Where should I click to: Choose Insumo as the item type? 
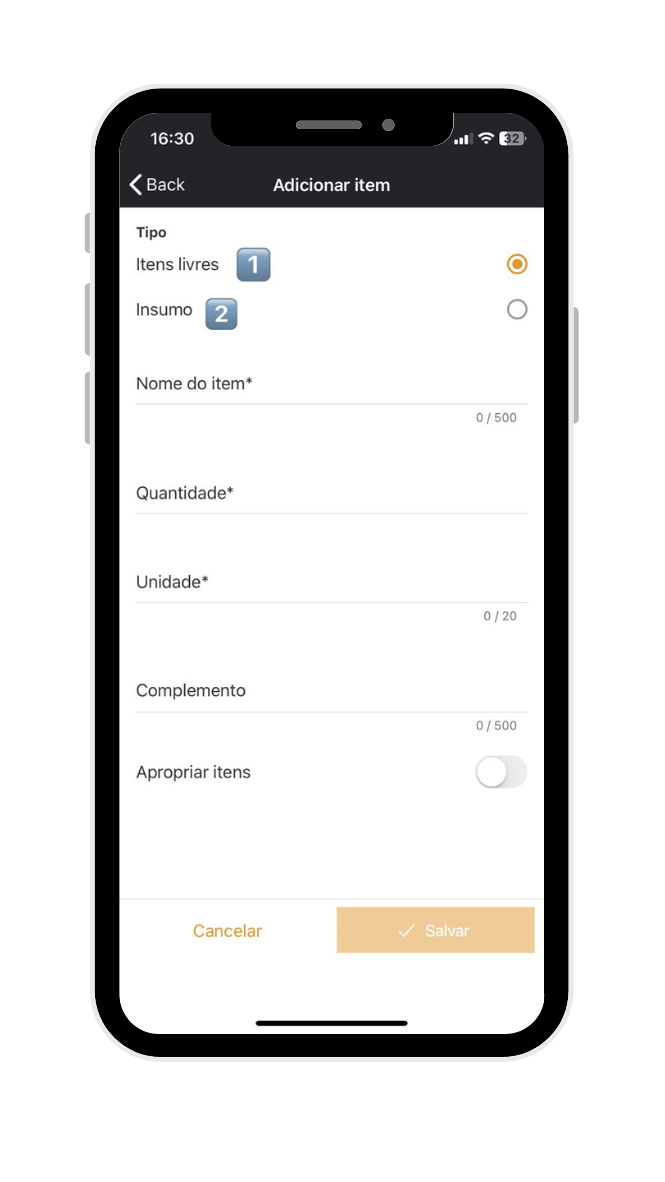(x=516, y=310)
